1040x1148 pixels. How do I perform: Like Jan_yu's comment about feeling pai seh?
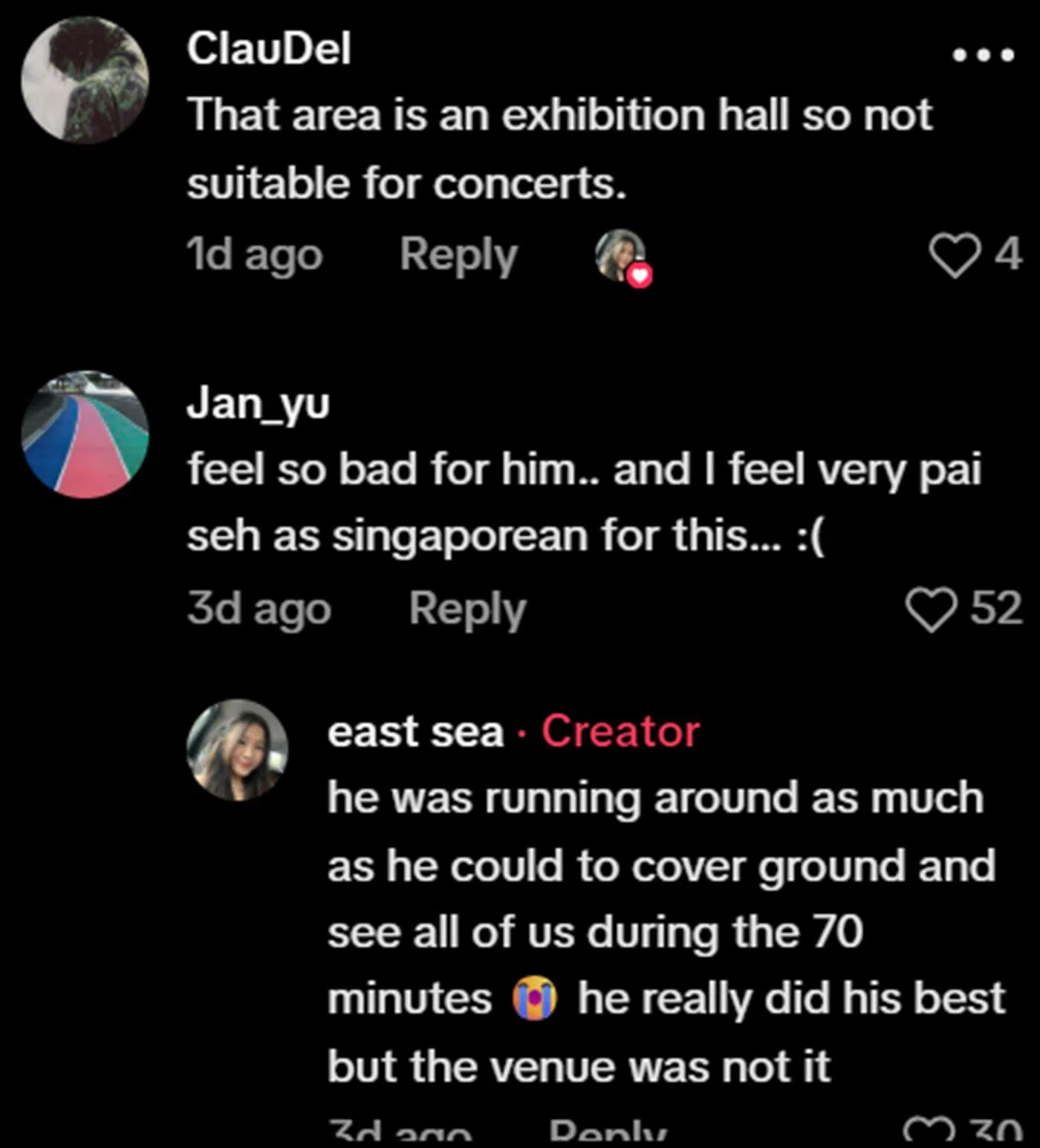point(932,609)
